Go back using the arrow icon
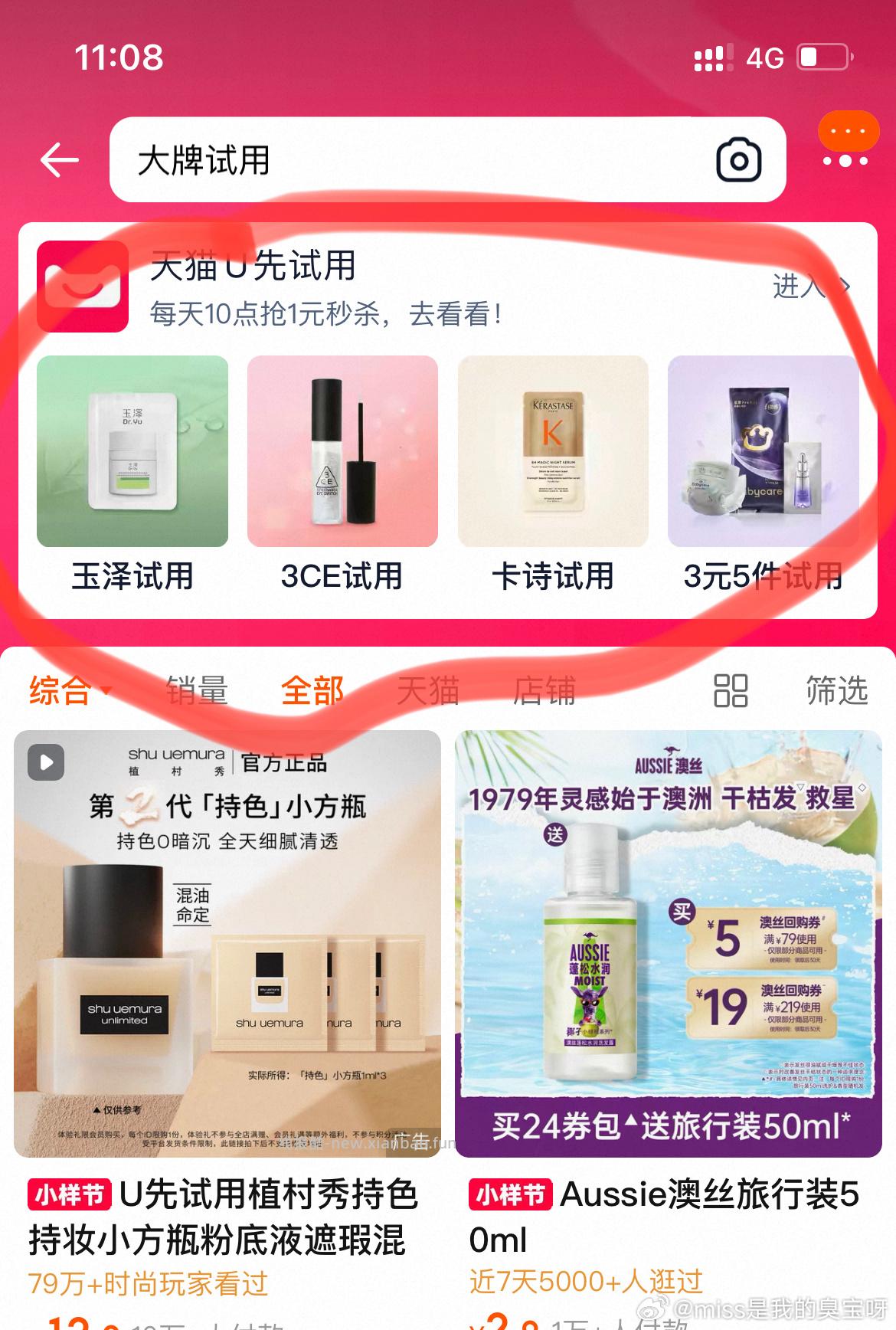This screenshot has height=1330, width=896. click(x=60, y=160)
